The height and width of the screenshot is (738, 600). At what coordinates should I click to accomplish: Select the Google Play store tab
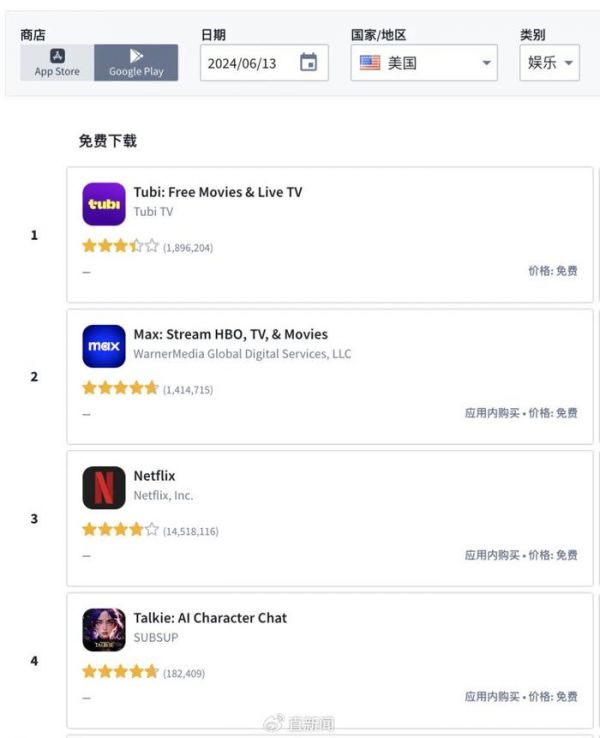coord(136,62)
